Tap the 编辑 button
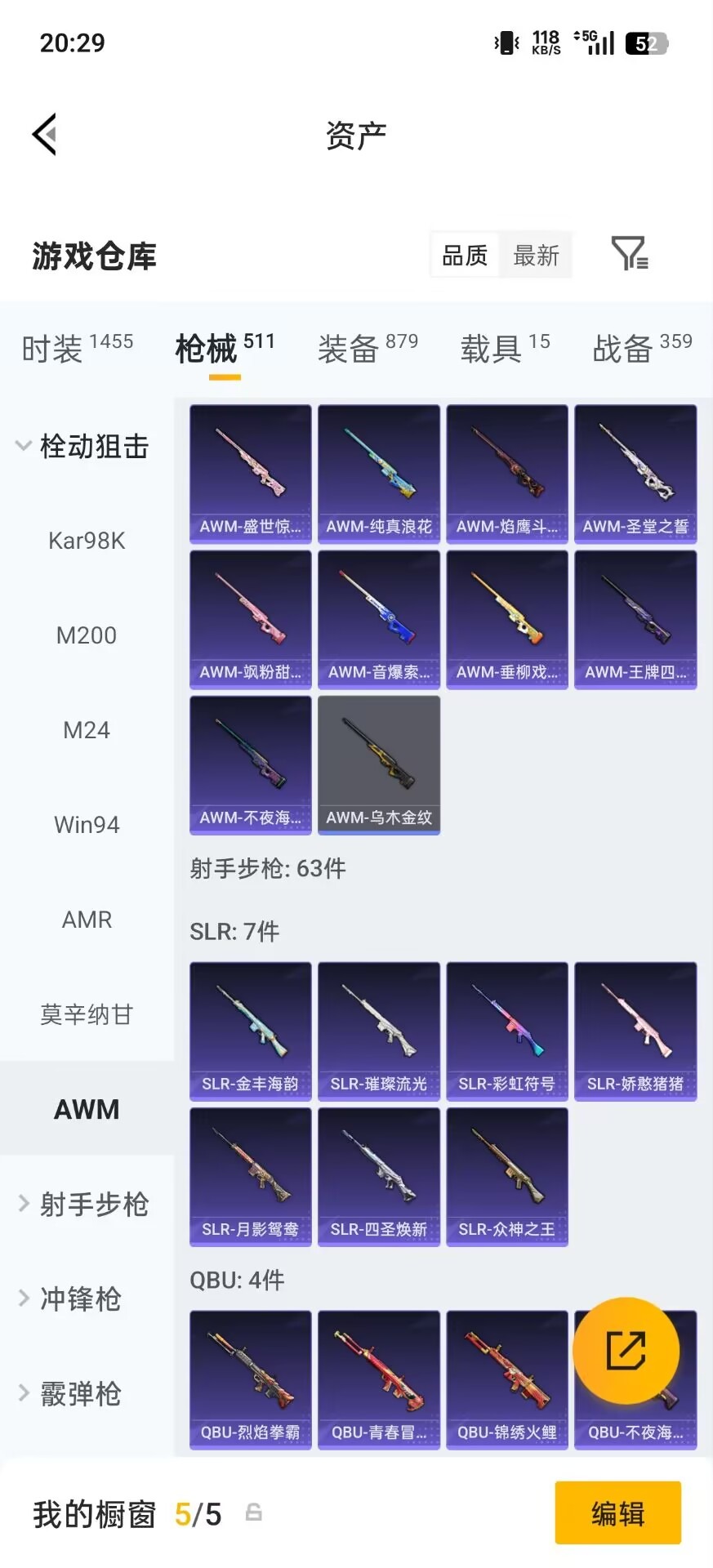 [x=617, y=1513]
